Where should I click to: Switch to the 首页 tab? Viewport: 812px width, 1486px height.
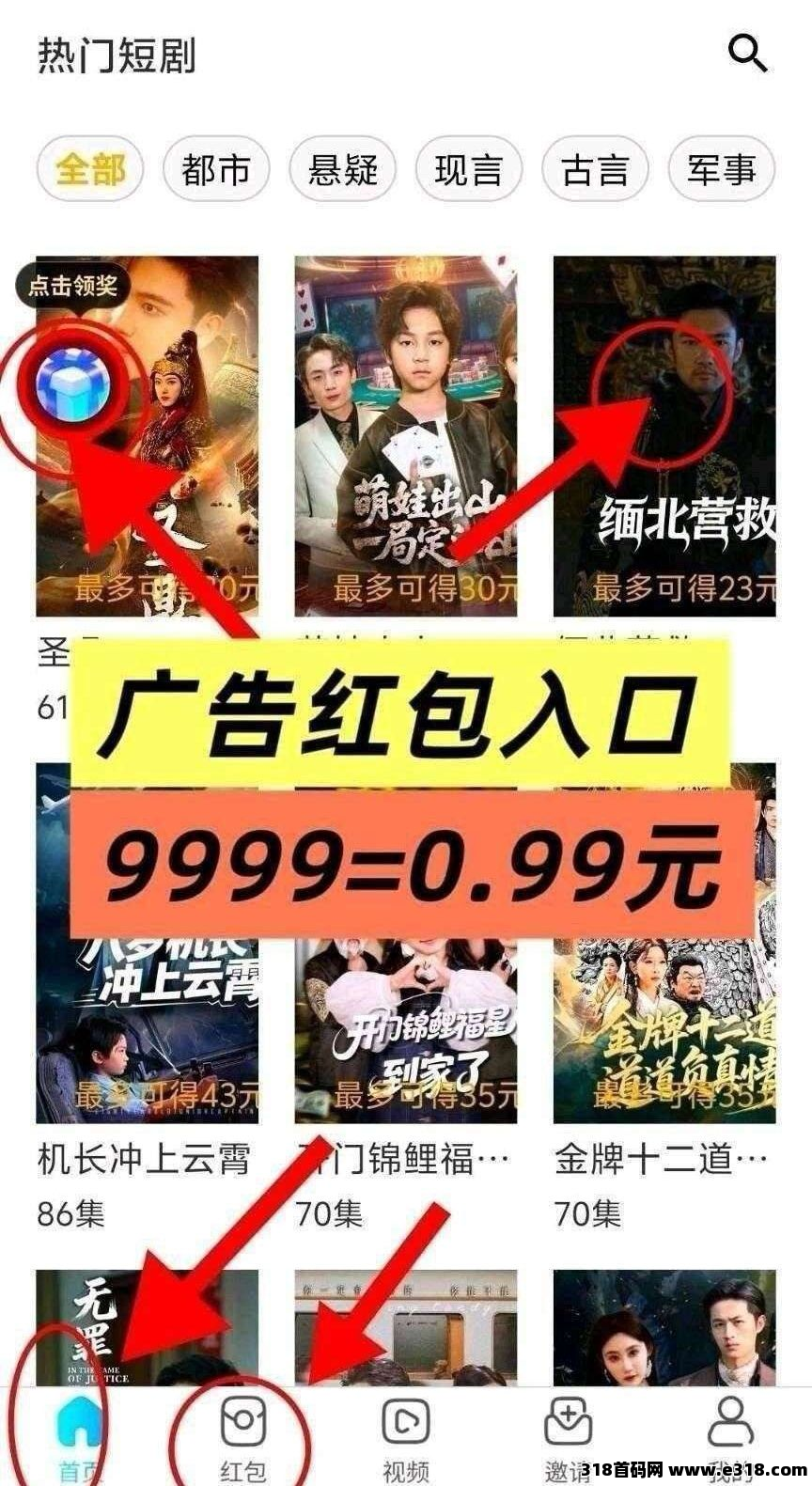[81, 1438]
